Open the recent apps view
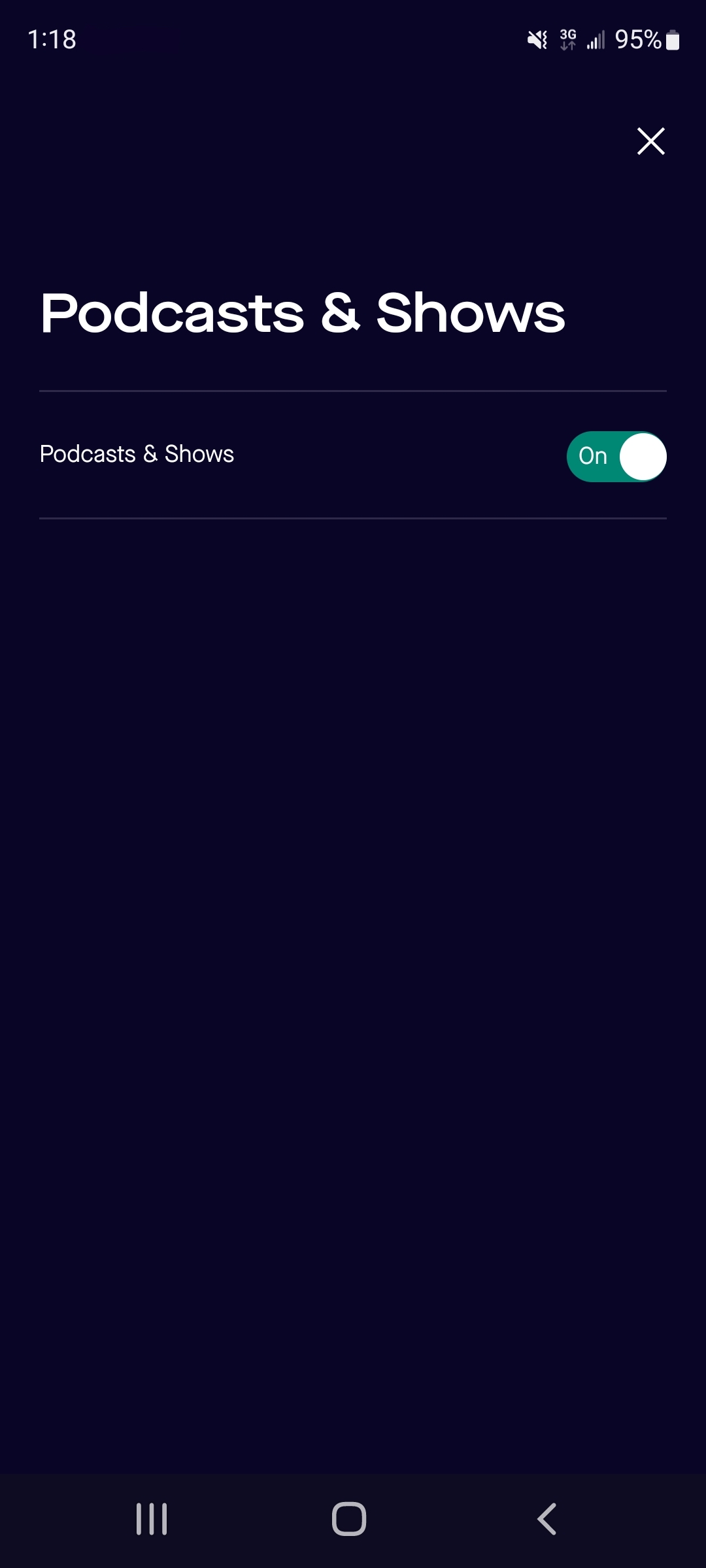Viewport: 706px width, 1568px height. [152, 1519]
